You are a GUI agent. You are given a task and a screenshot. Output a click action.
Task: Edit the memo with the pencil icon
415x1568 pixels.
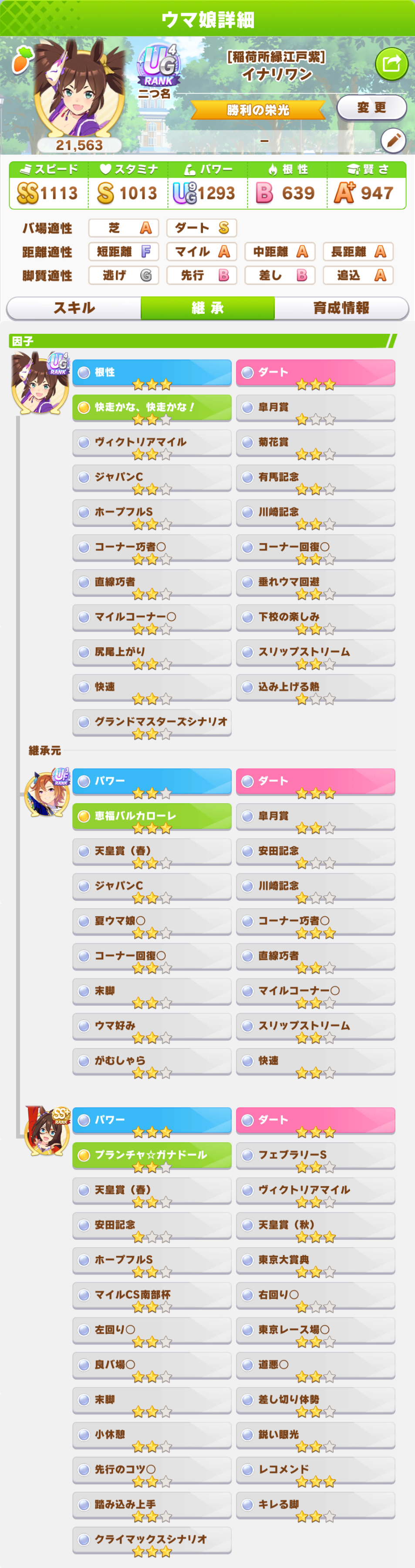click(393, 141)
